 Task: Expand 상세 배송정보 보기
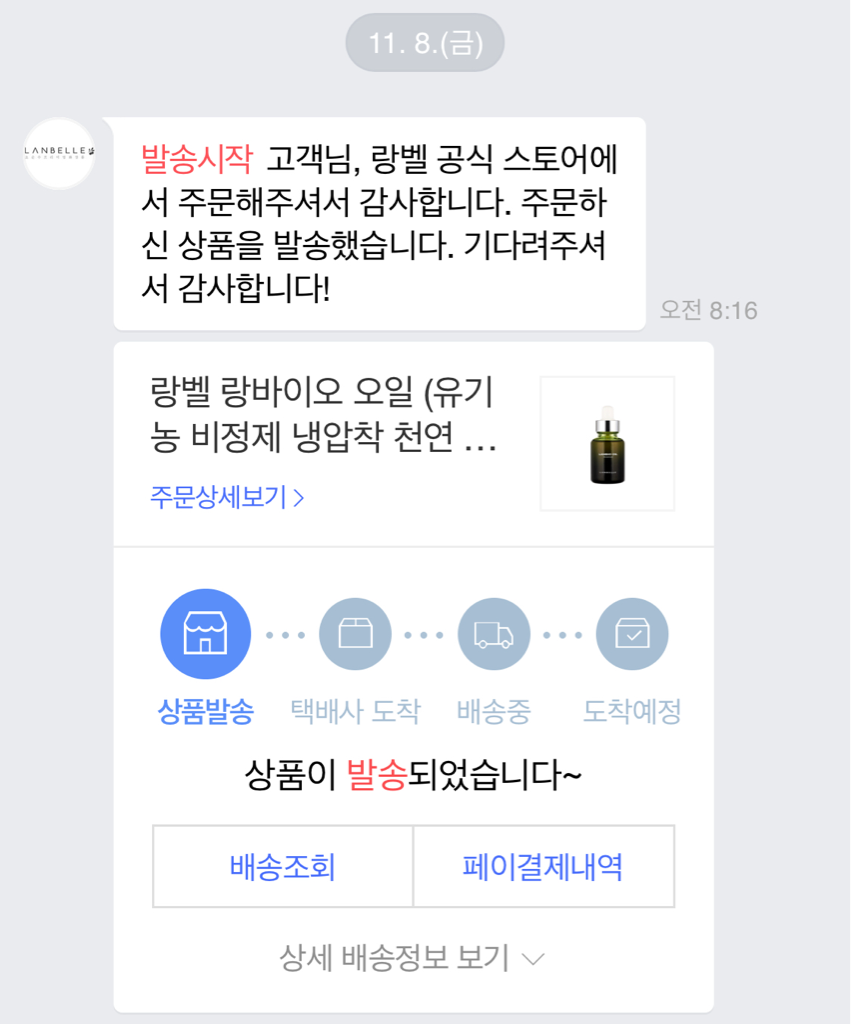(x=412, y=958)
